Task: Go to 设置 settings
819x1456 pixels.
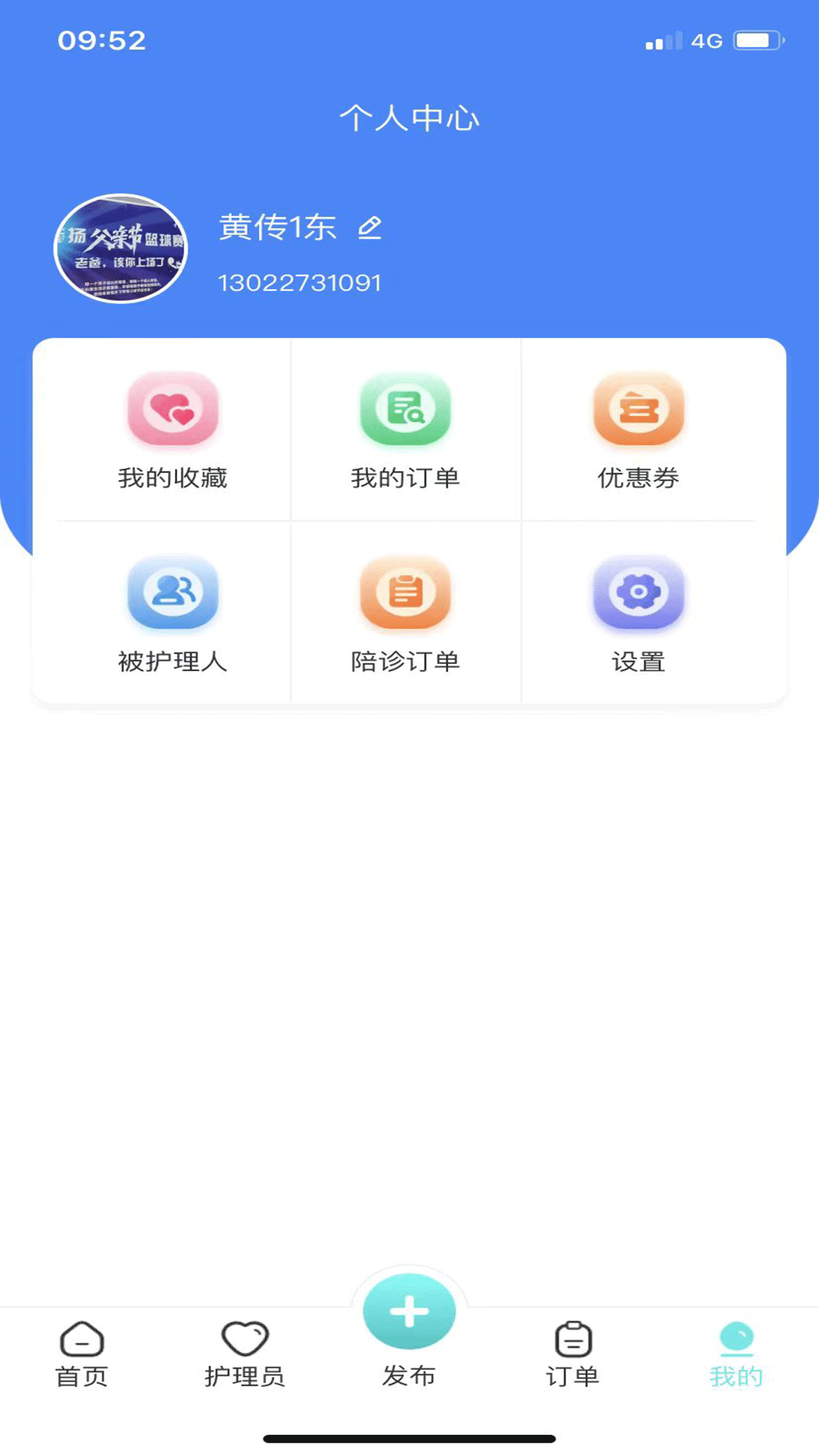Action: [638, 613]
